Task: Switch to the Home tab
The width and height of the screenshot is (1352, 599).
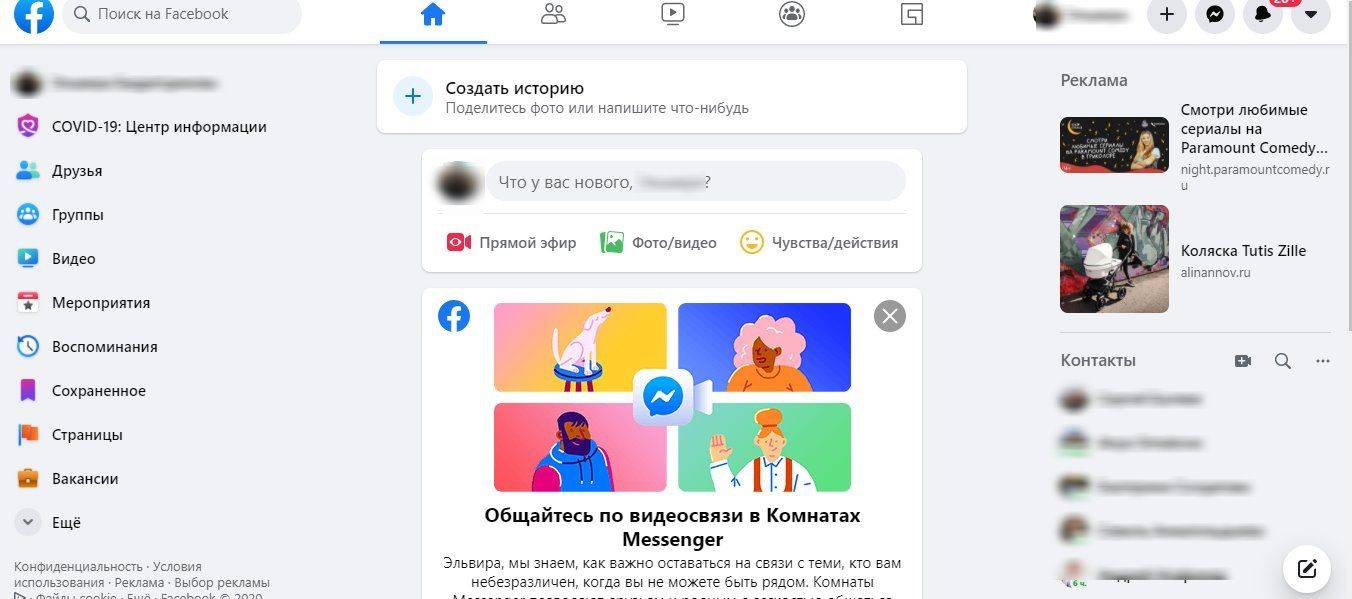Action: pyautogui.click(x=432, y=15)
